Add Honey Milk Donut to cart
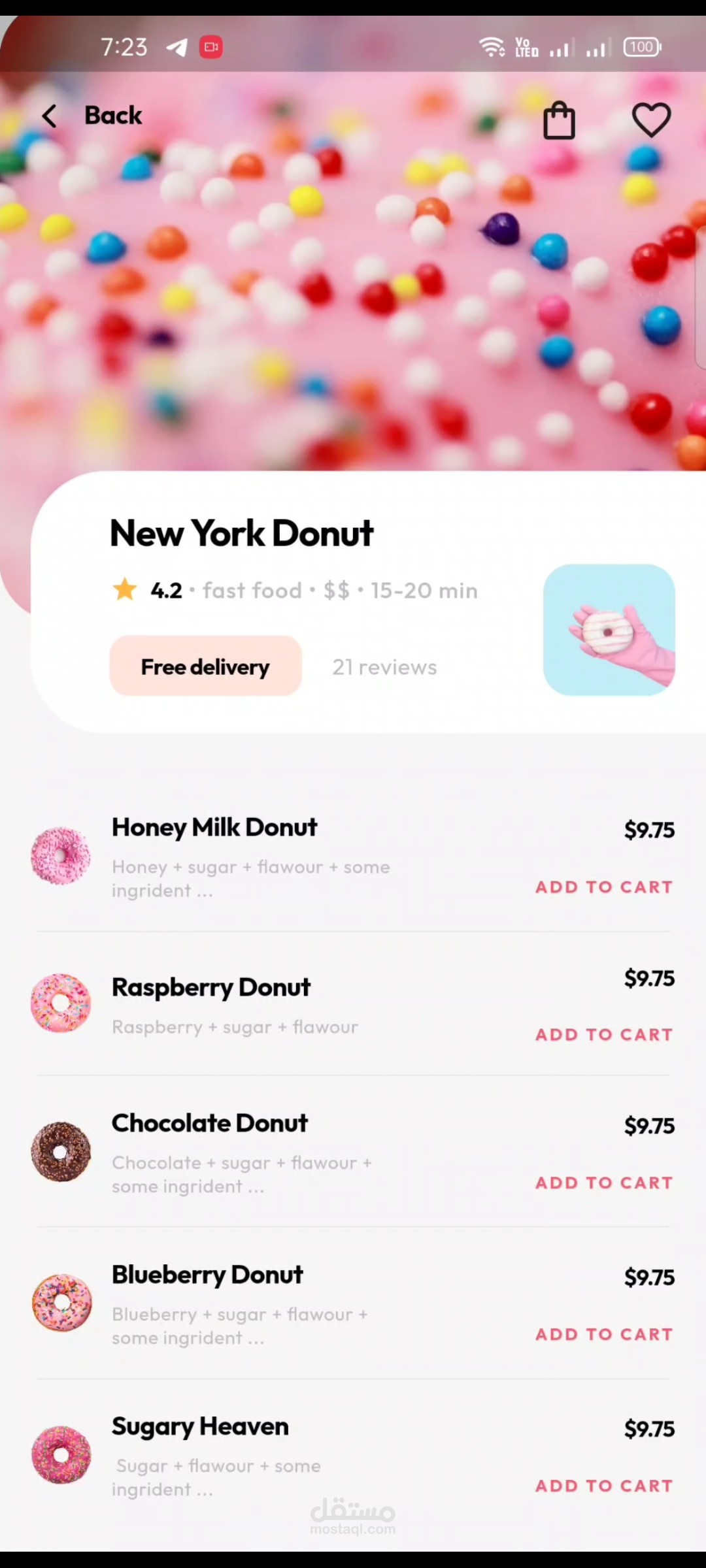Viewport: 706px width, 1568px height. (604, 887)
